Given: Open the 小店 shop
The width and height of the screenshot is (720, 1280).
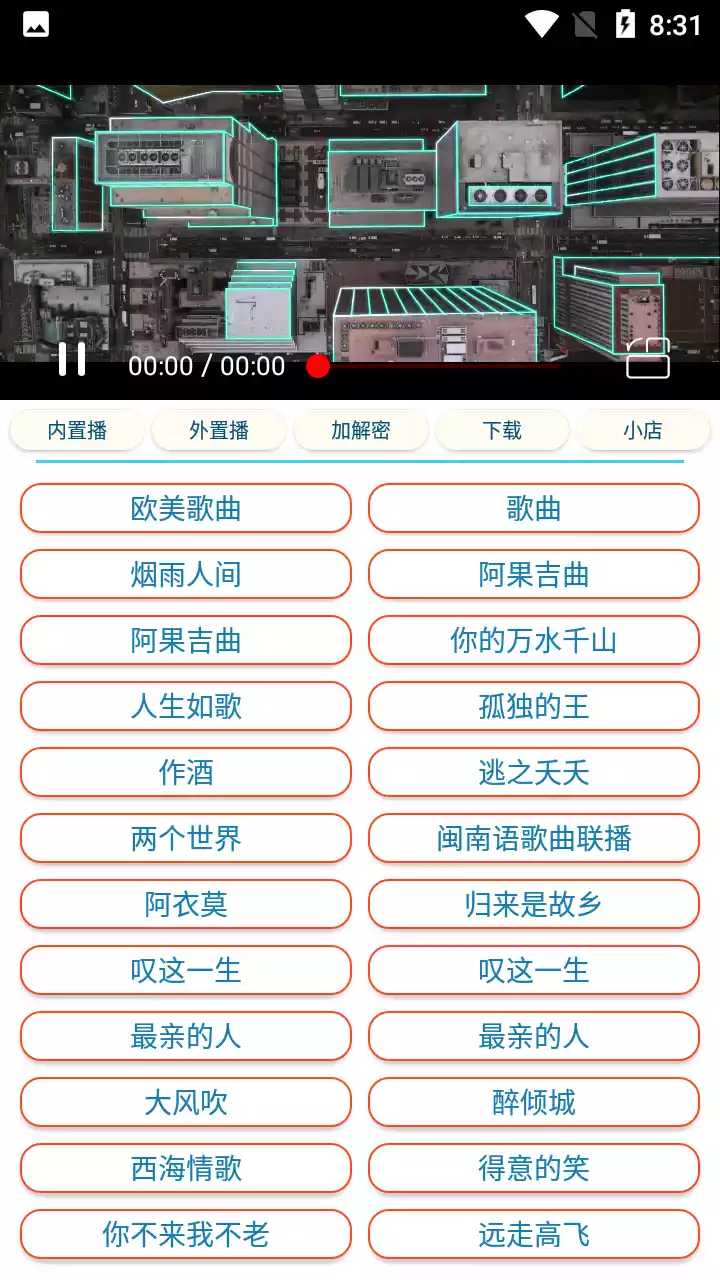Looking at the screenshot, I should pyautogui.click(x=643, y=430).
